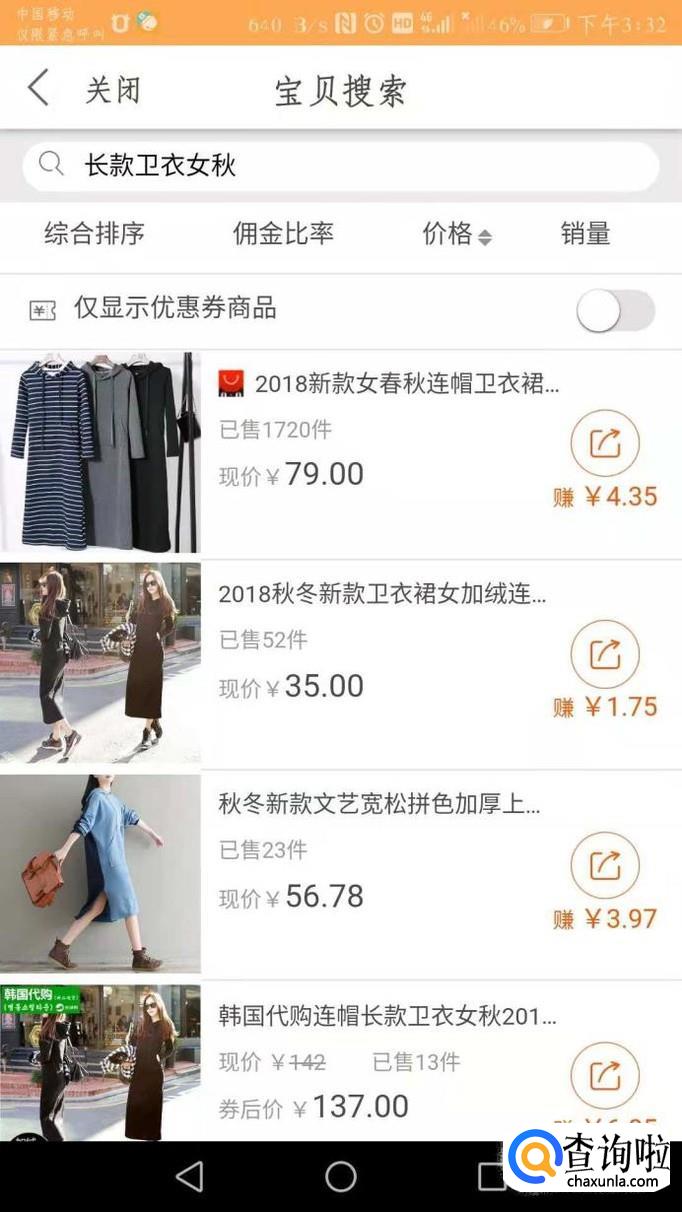Tap the back arrow in header
The image size is (682, 1212).
38,89
